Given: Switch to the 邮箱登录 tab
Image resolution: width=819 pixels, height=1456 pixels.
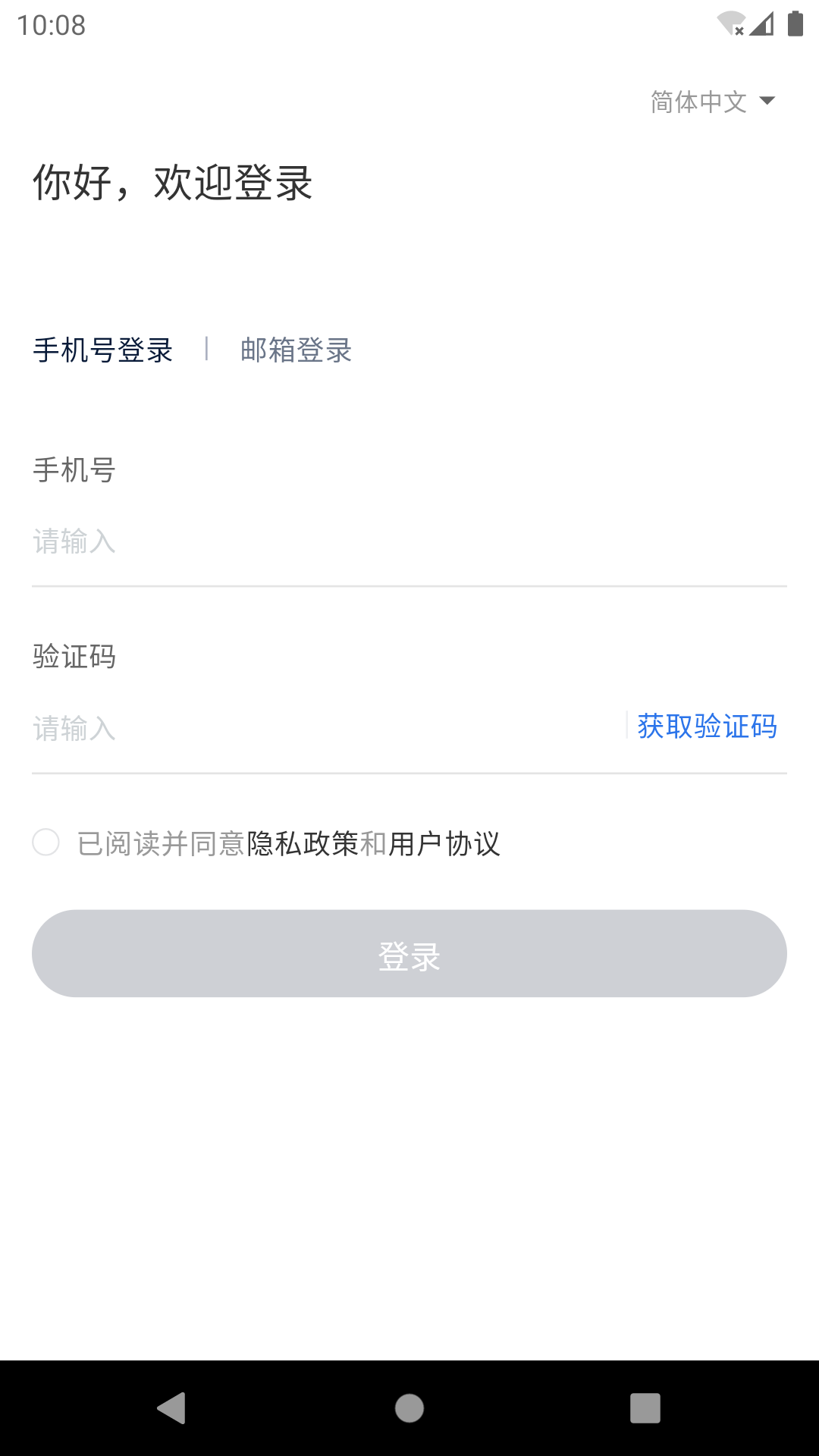Looking at the screenshot, I should click(x=295, y=350).
